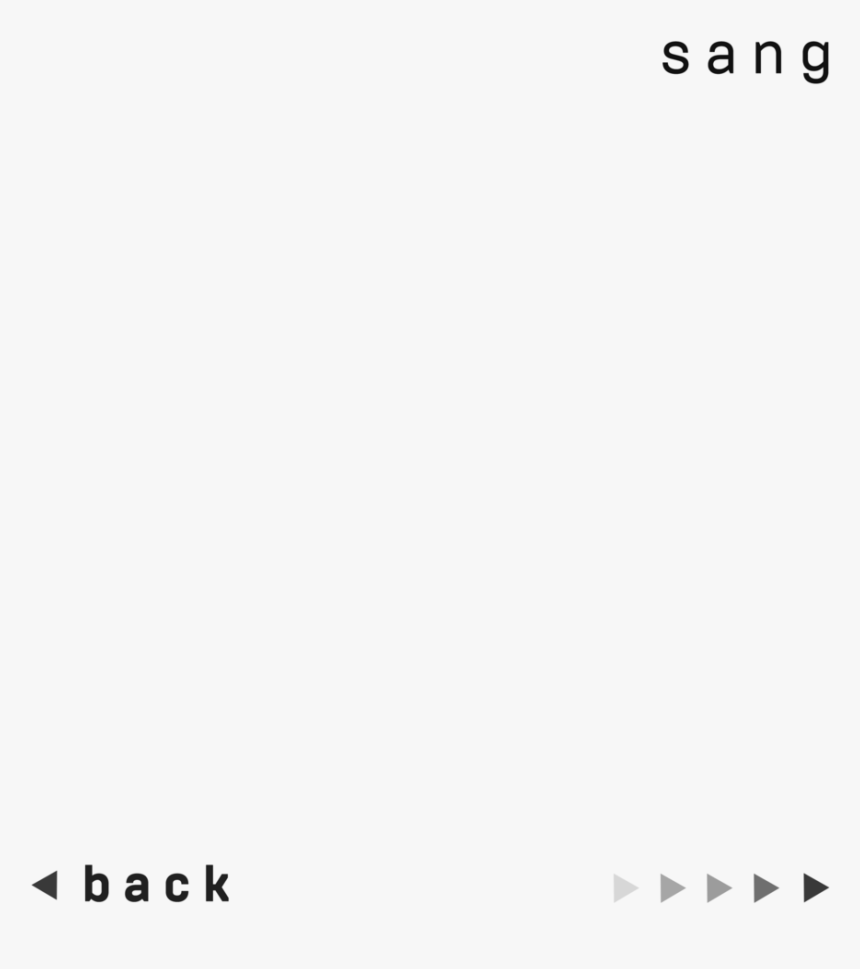
Task: Click the fourth dark-gray forward triangle
Action: 765,887
